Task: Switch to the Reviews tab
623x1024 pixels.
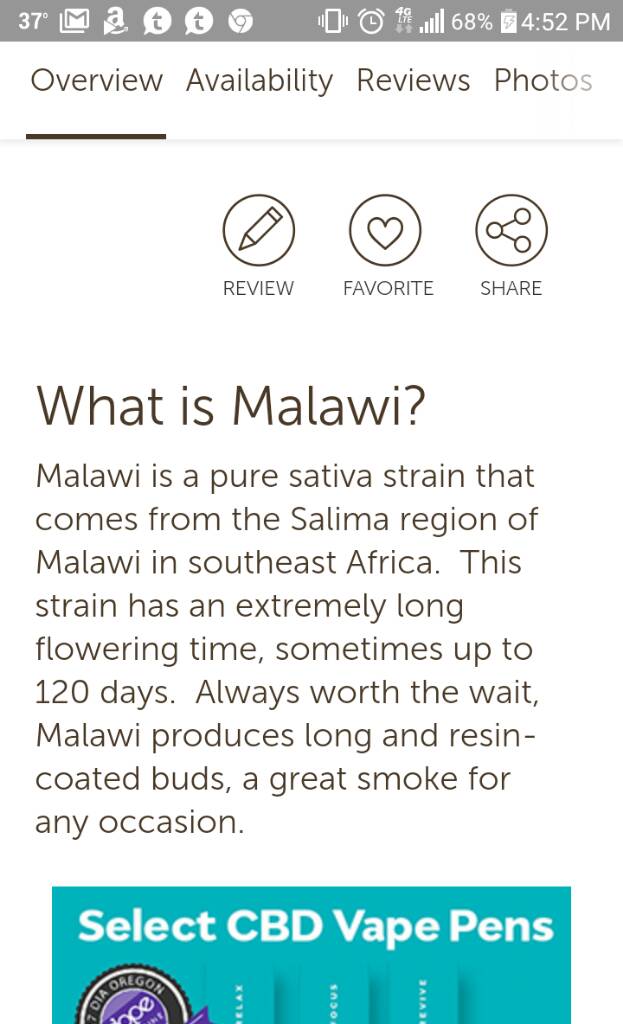Action: tap(413, 81)
